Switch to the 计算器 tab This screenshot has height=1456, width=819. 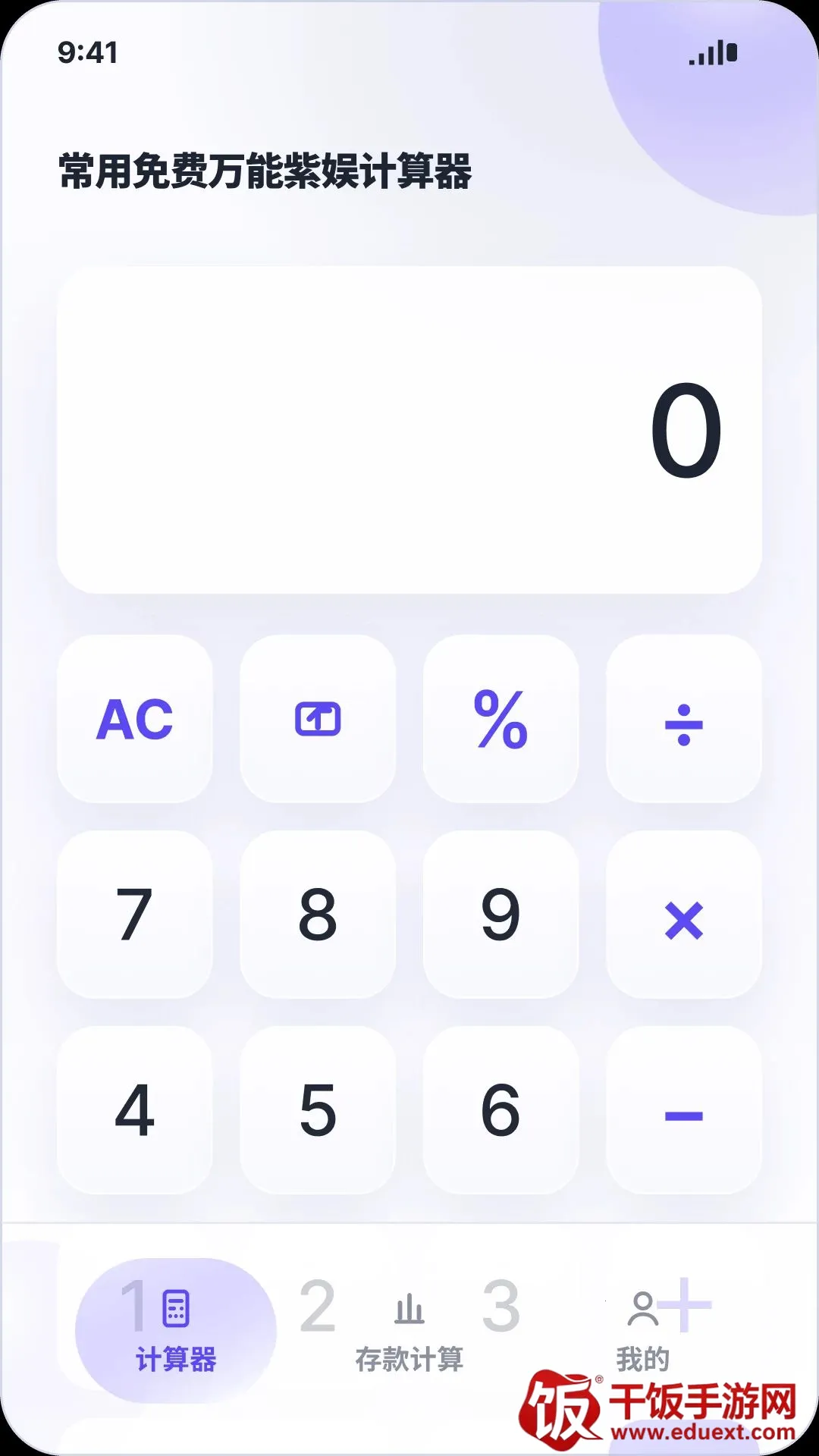click(x=176, y=1331)
